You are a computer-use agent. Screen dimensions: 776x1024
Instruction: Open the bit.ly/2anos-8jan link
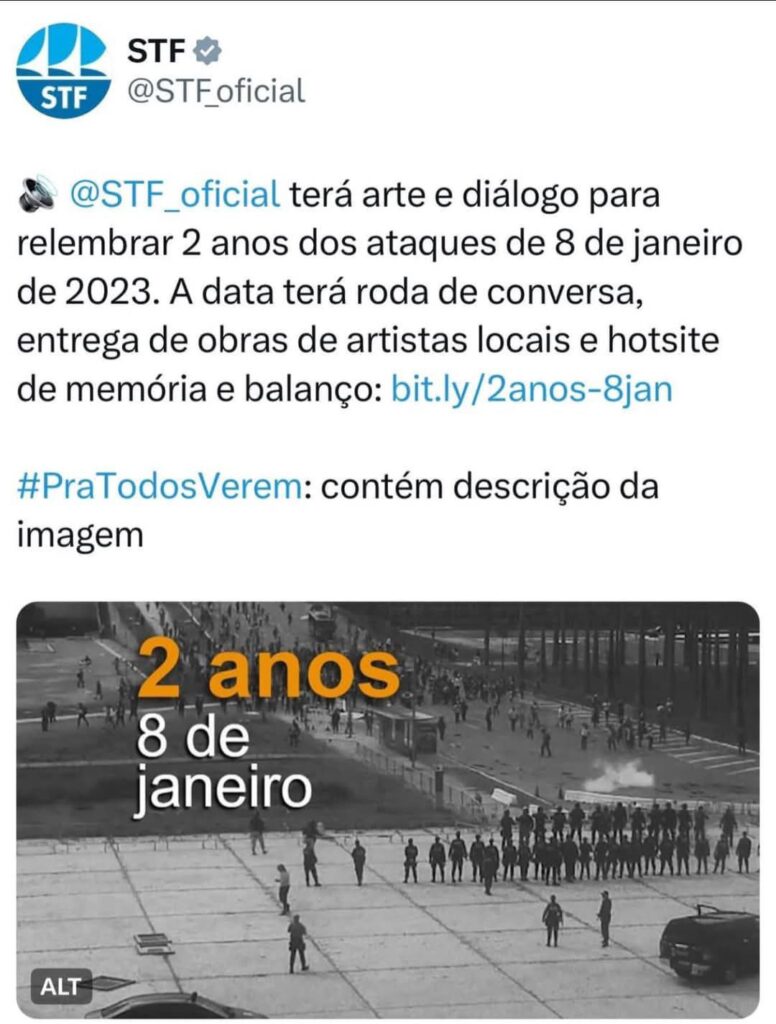click(x=531, y=388)
